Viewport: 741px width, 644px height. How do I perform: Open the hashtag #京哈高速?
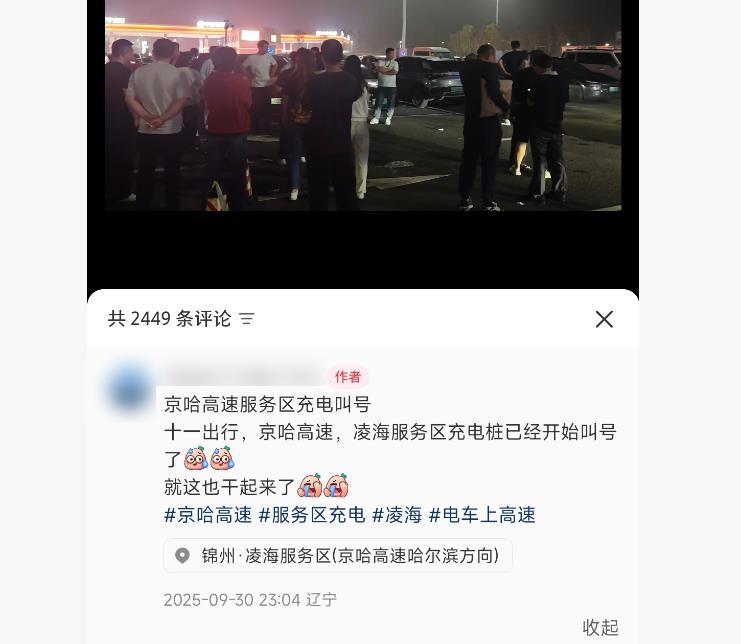tap(208, 515)
